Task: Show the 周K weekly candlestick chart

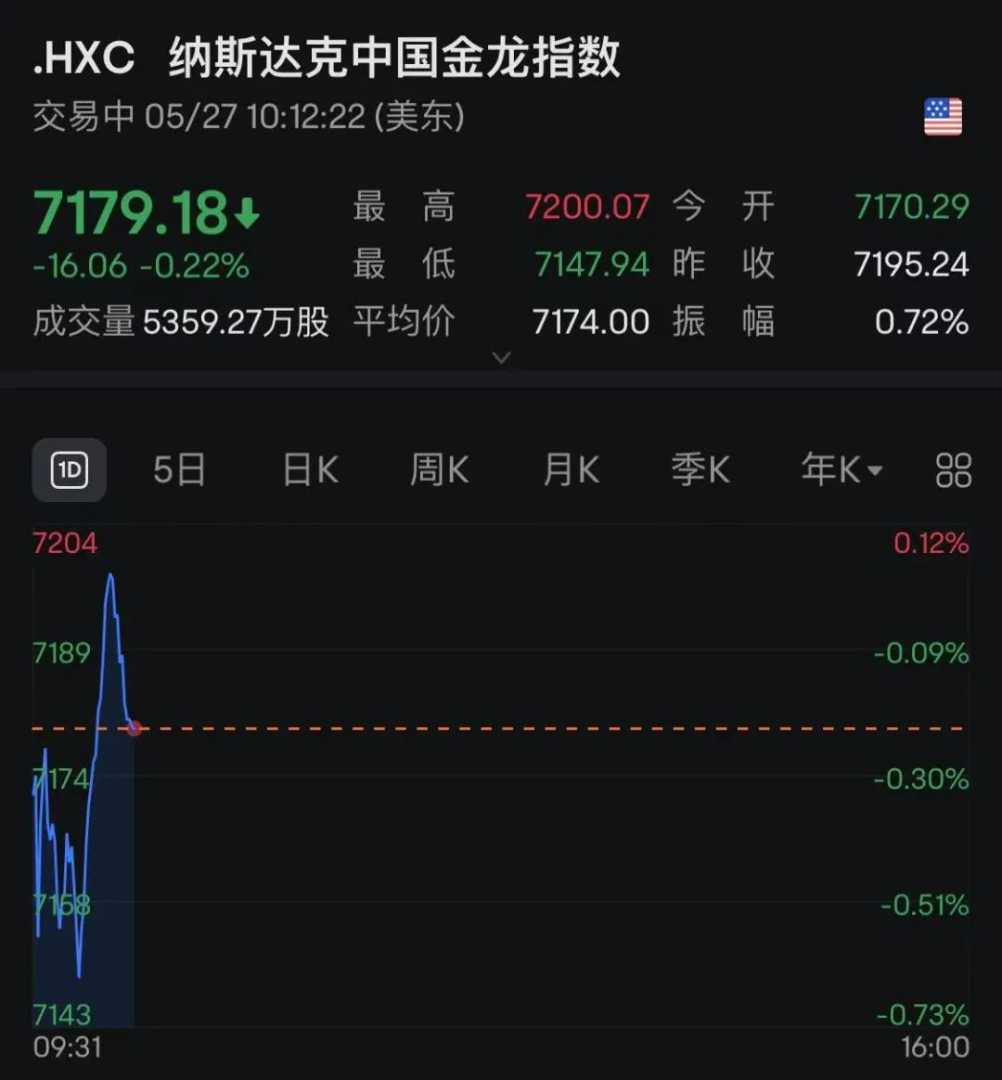Action: tap(439, 469)
